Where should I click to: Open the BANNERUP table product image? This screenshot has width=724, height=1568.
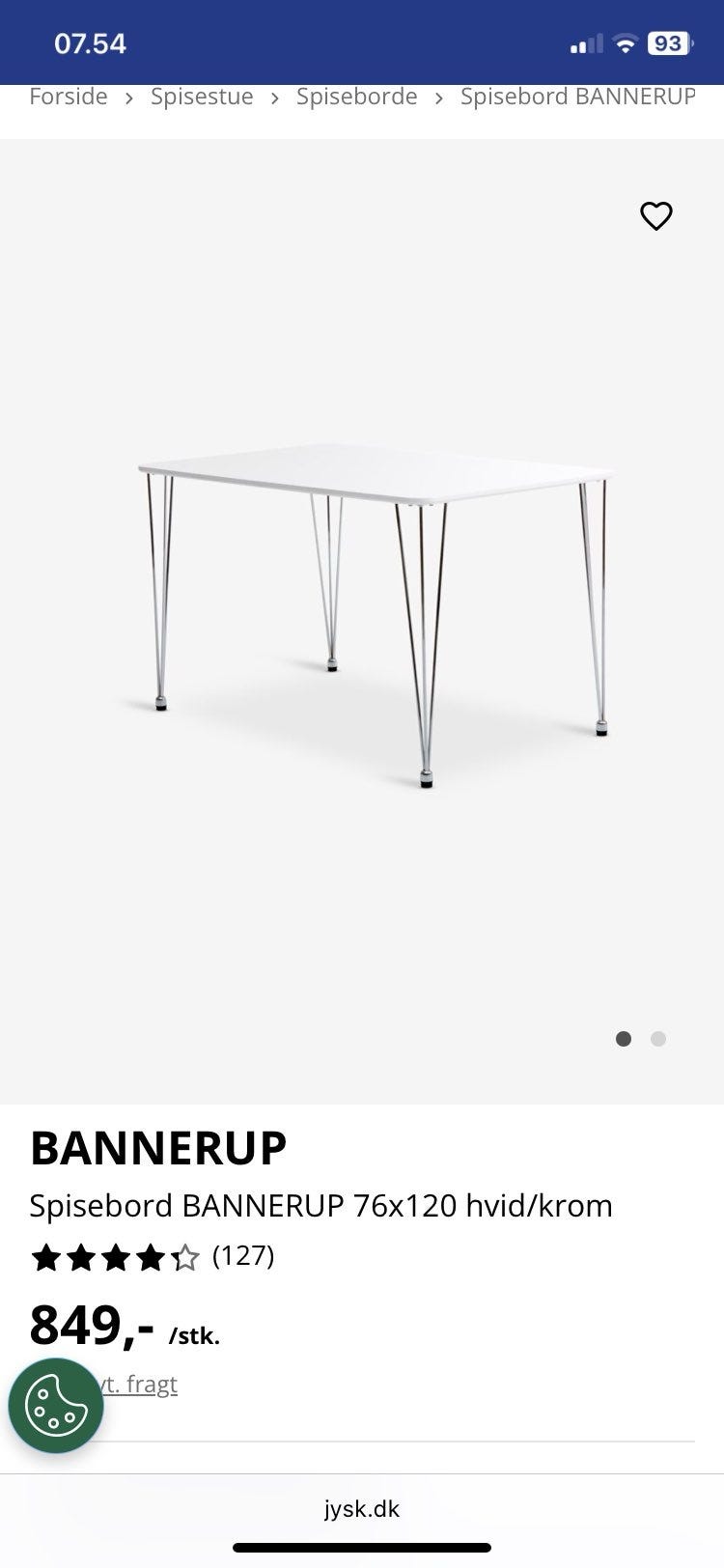tap(376, 618)
